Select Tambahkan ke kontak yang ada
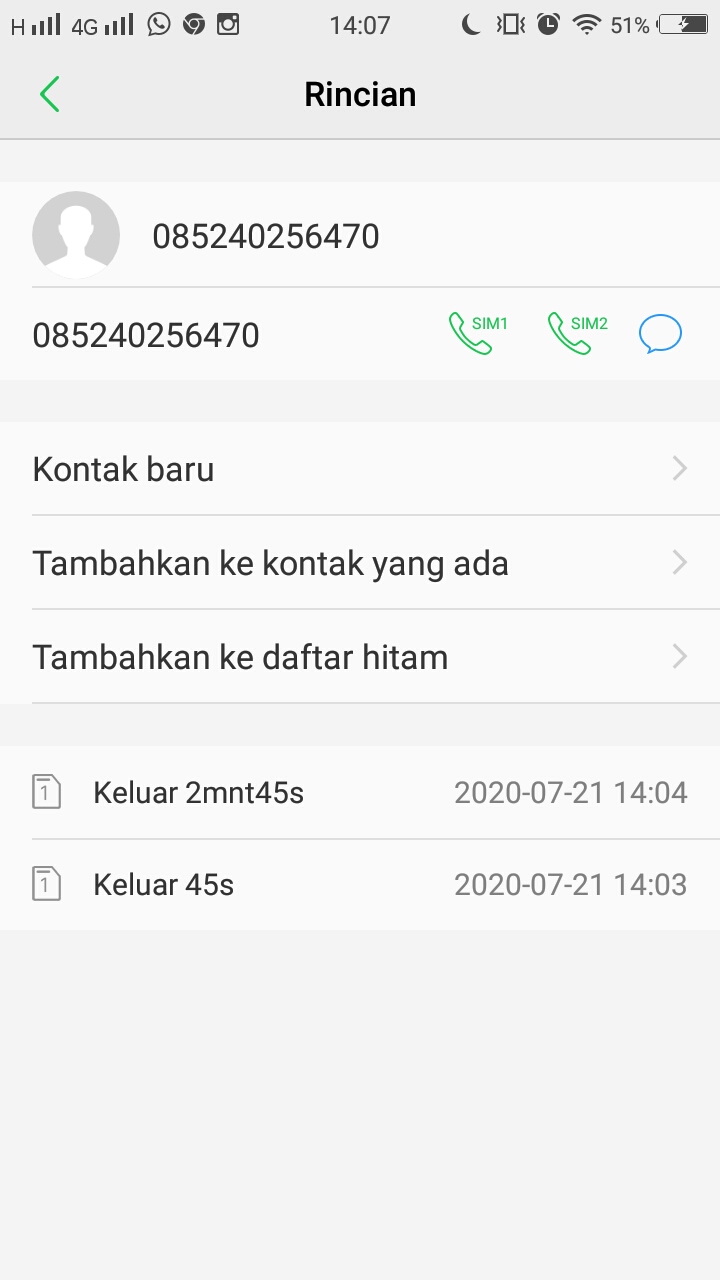Viewport: 720px width, 1280px height. 360,563
